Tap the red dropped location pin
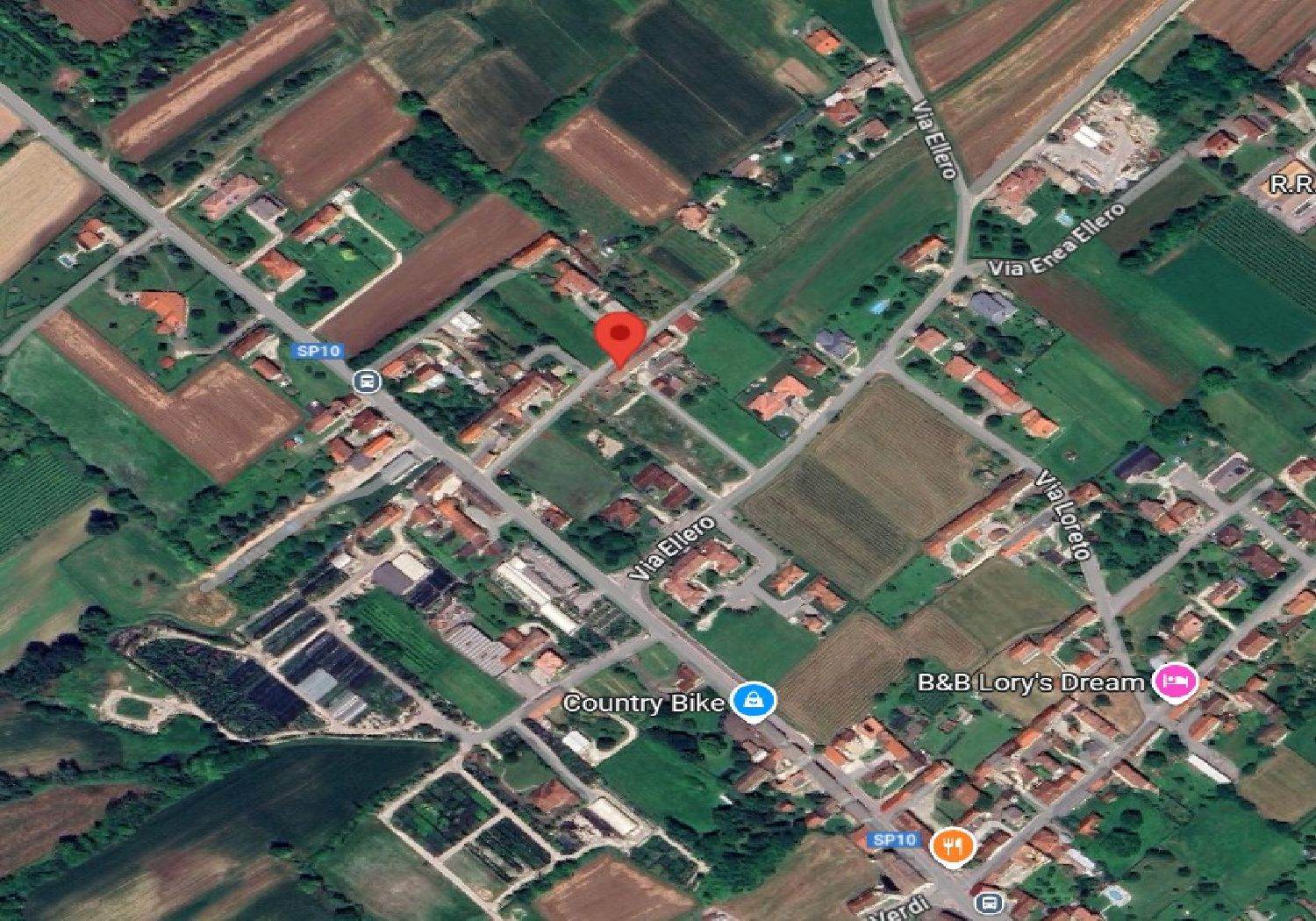The width and height of the screenshot is (1316, 921). pos(621,336)
